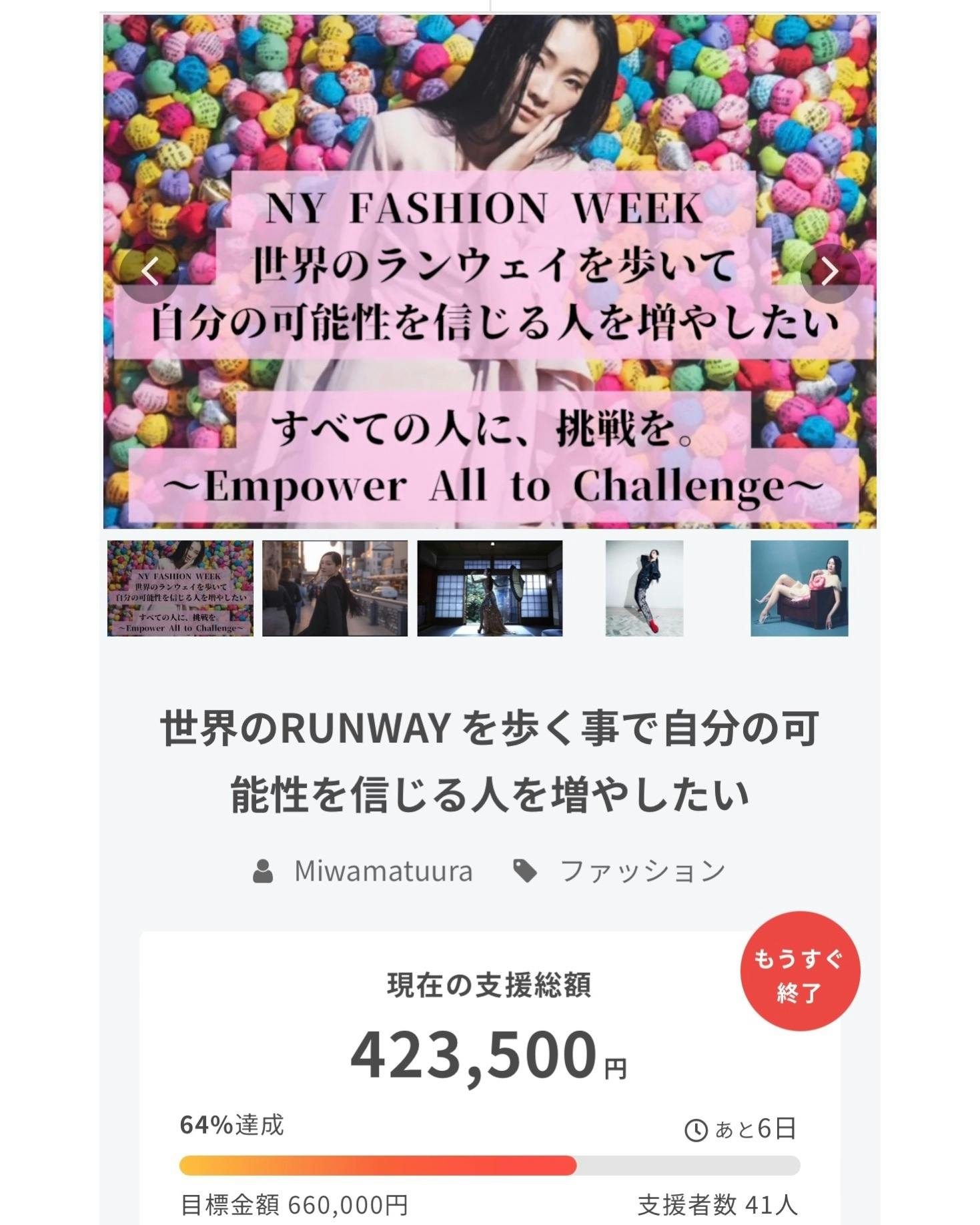Screen dimensions: 980x1225
Task: Open the ファッション category tag
Action: pyautogui.click(x=642, y=871)
